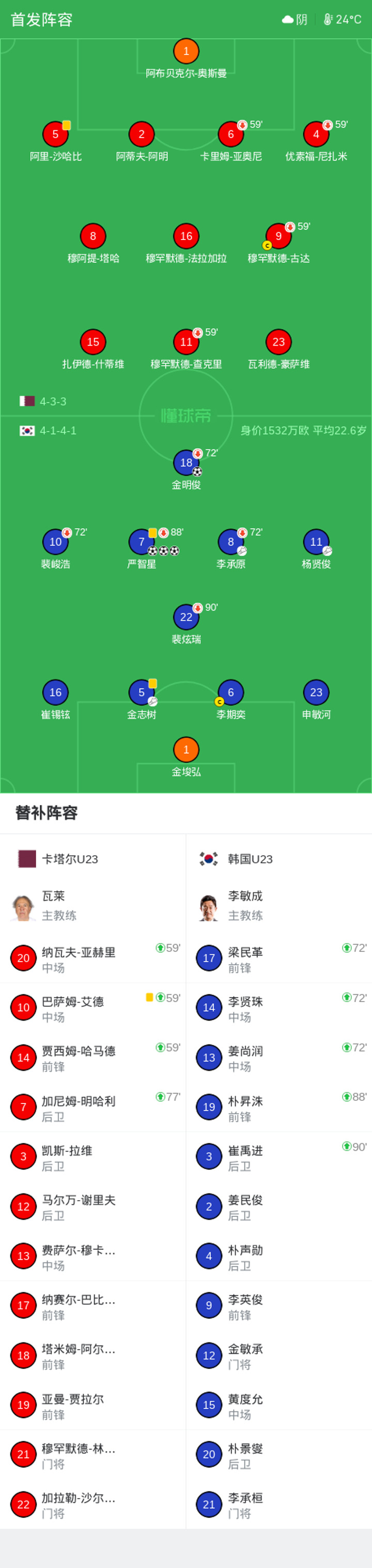Image resolution: width=372 pixels, height=1568 pixels.
Task: Open the 韩国U23 team header
Action: 279,859
